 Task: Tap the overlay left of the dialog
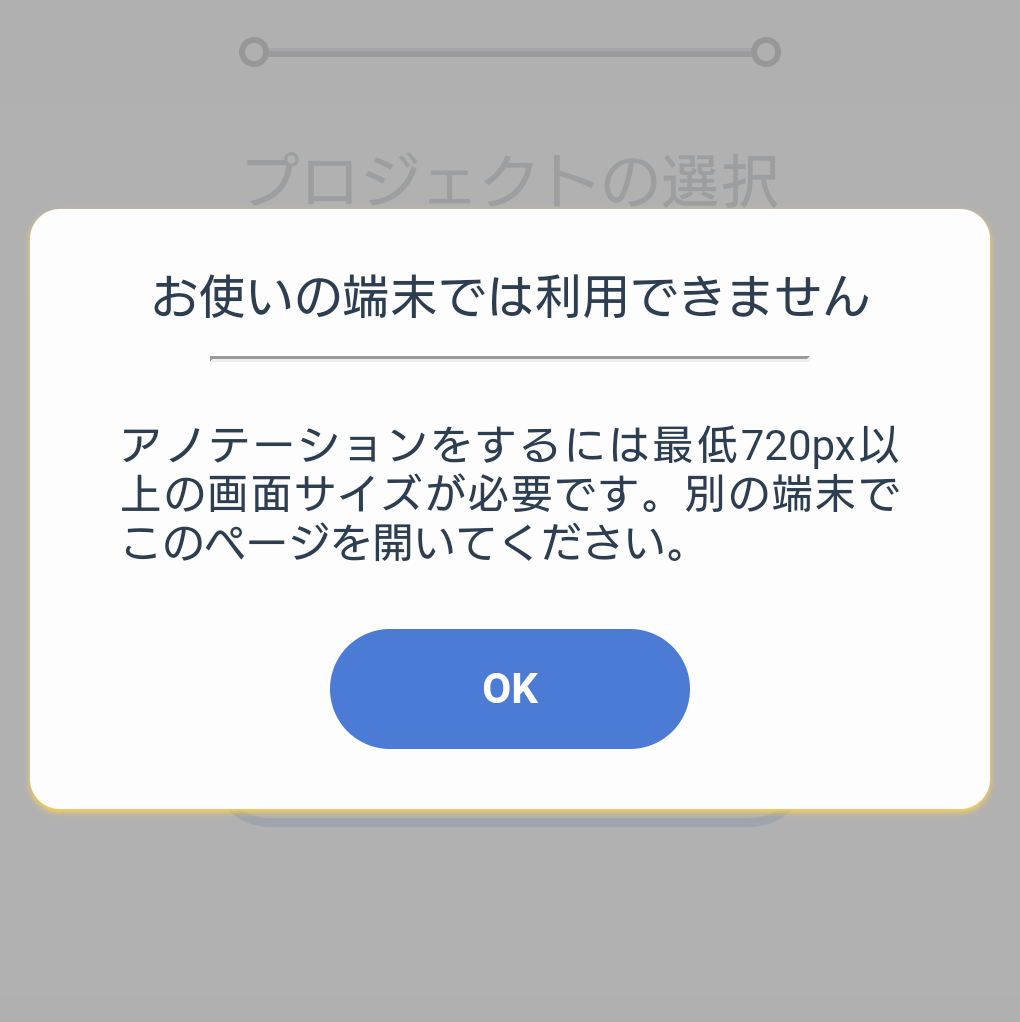click(15, 500)
